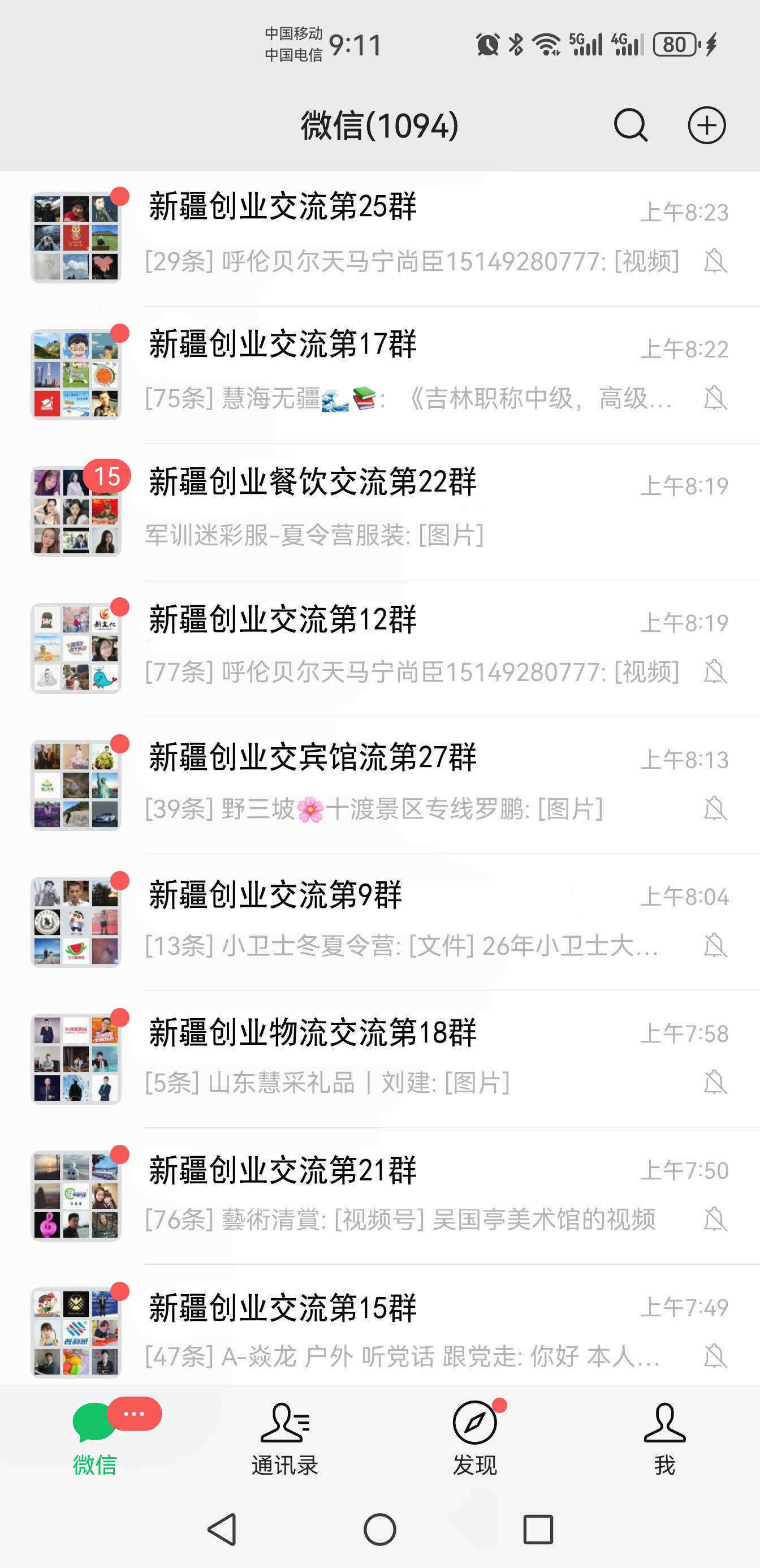Go to the 我 profile tab
This screenshot has width=760, height=1568.
pos(664,1438)
